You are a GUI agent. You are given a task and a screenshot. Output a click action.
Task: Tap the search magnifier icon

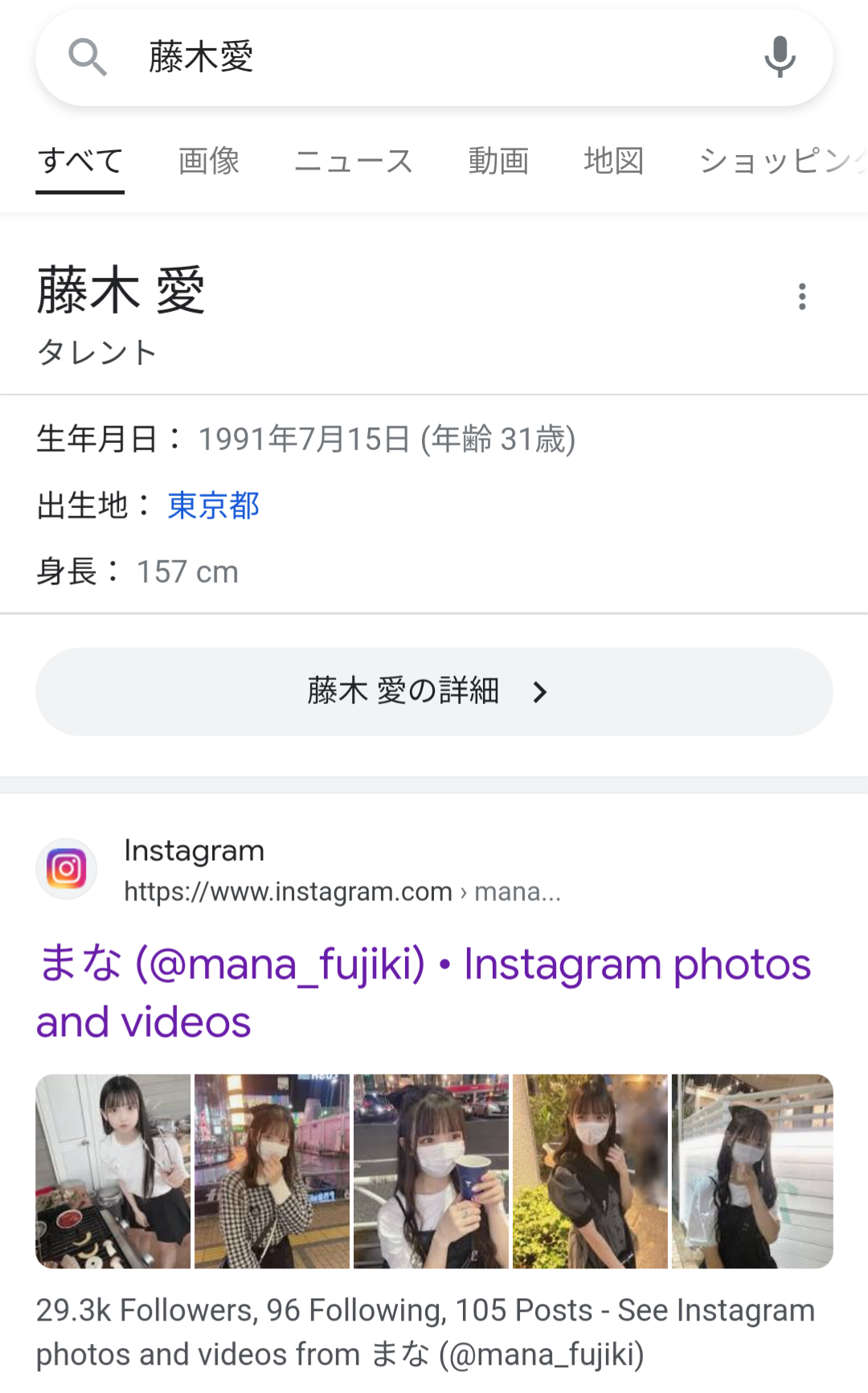coord(88,58)
